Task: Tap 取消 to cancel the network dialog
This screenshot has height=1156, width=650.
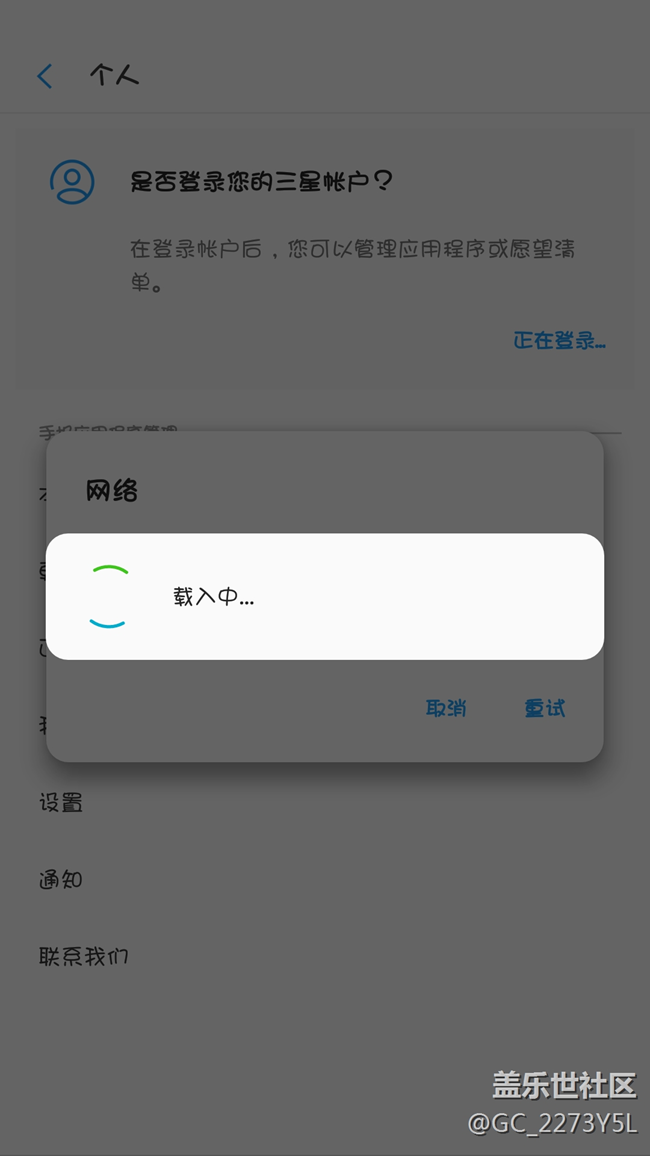Action: tap(446, 708)
